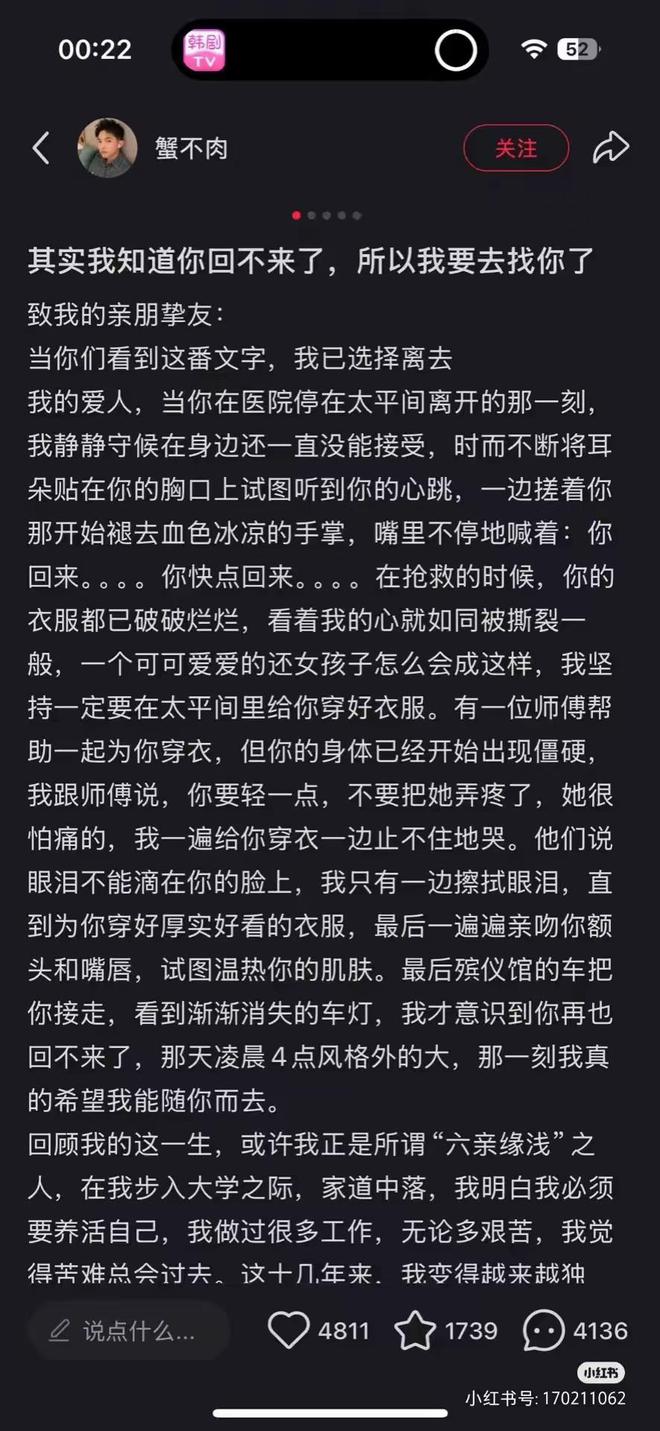Tap the image page indicator dots
The width and height of the screenshot is (660, 1431).
coord(327,215)
